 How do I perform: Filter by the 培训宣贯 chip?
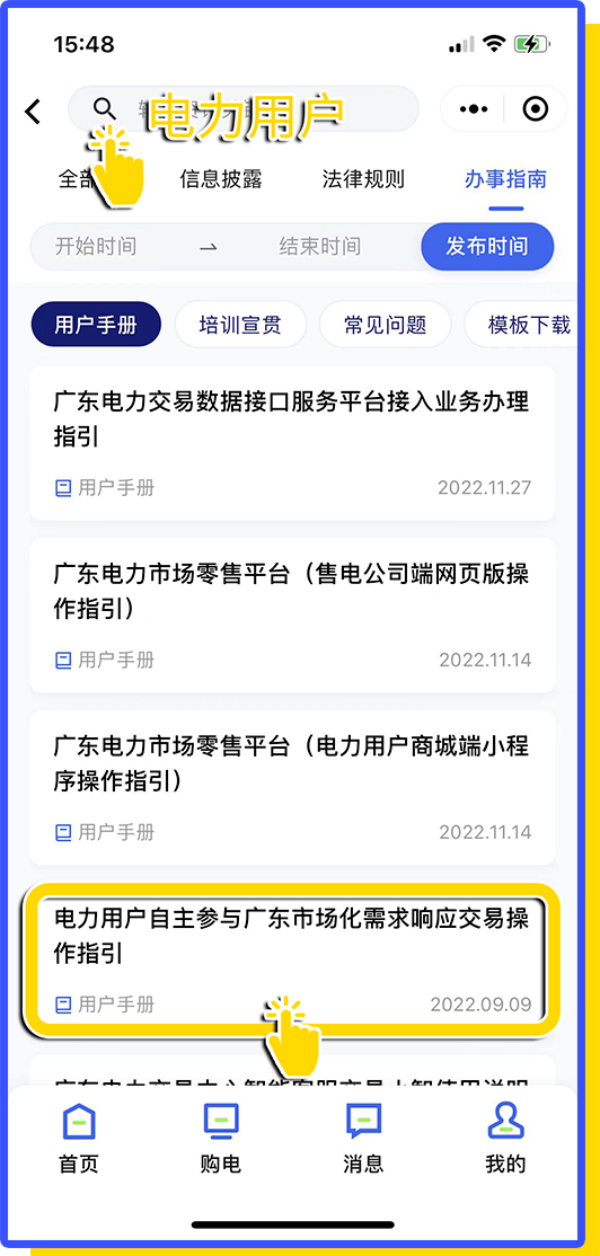pos(240,325)
